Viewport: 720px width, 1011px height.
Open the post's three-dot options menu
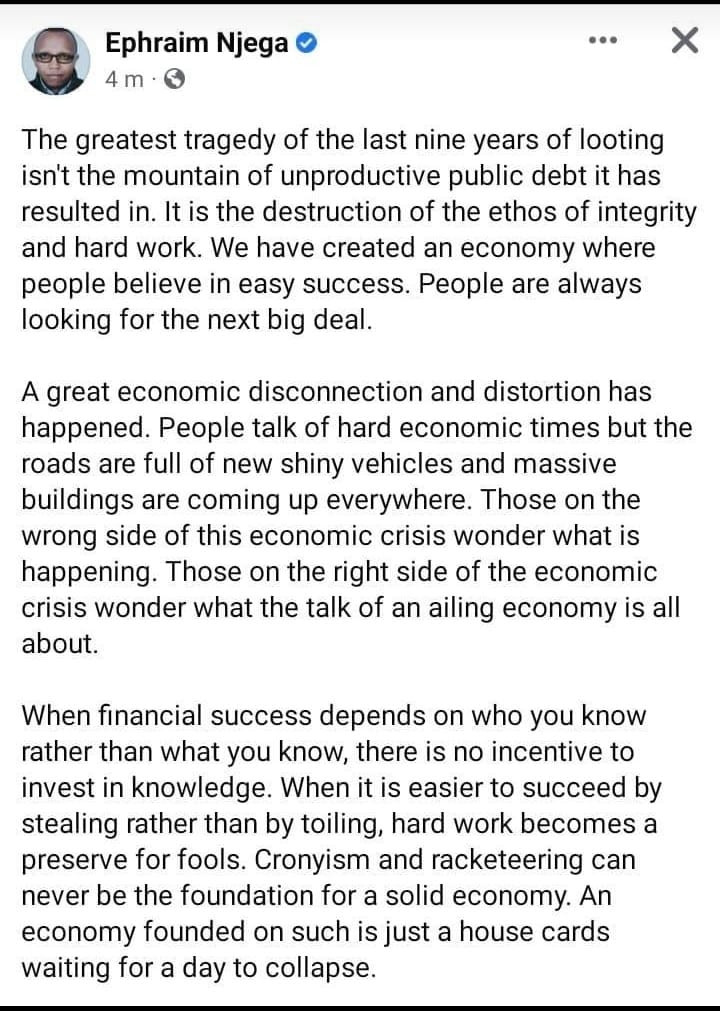[603, 41]
